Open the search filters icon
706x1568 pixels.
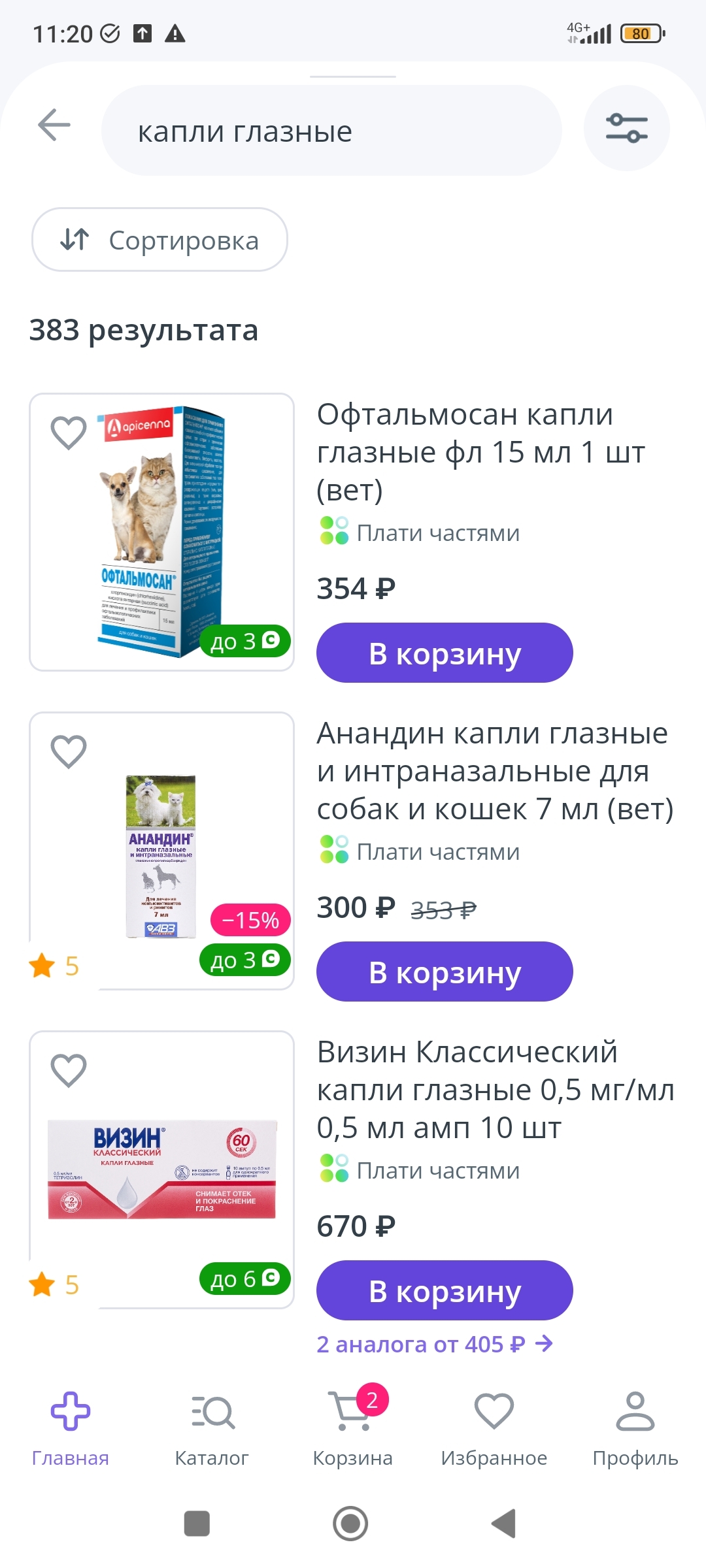pyautogui.click(x=626, y=128)
